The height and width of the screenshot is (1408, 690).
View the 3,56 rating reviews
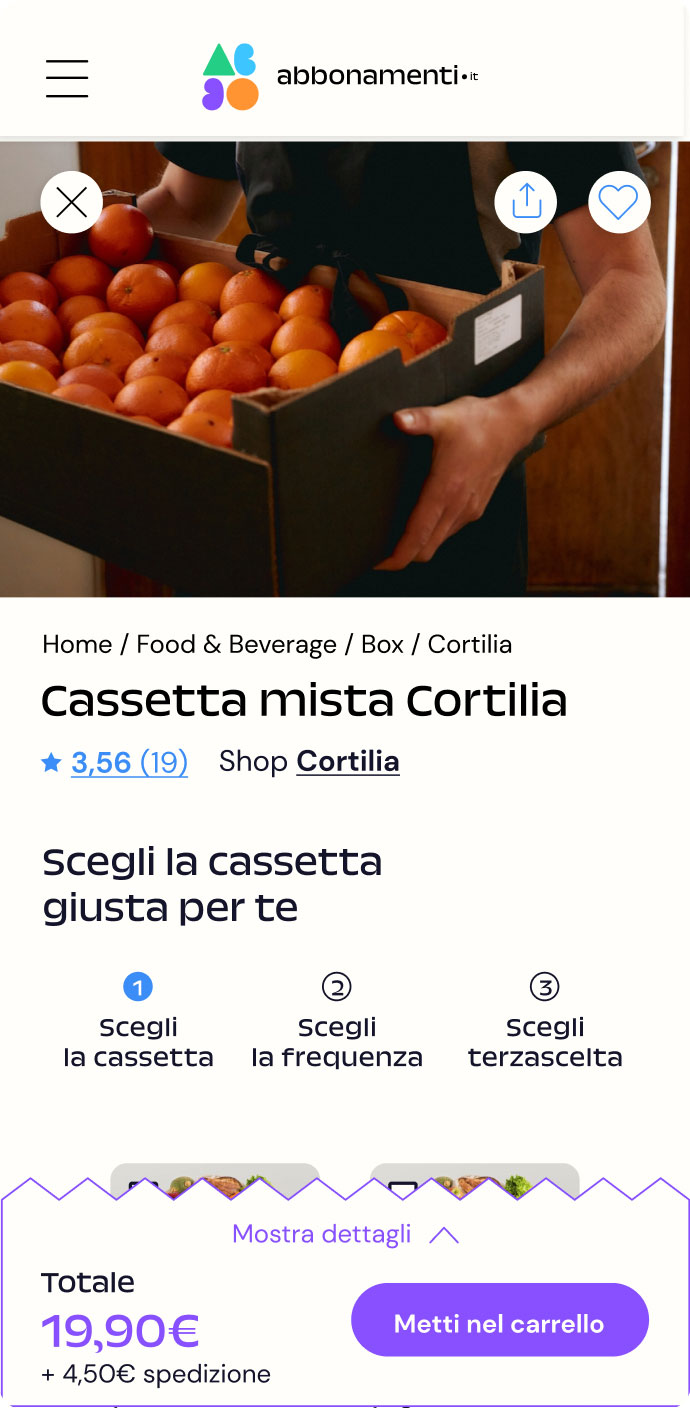pos(129,763)
